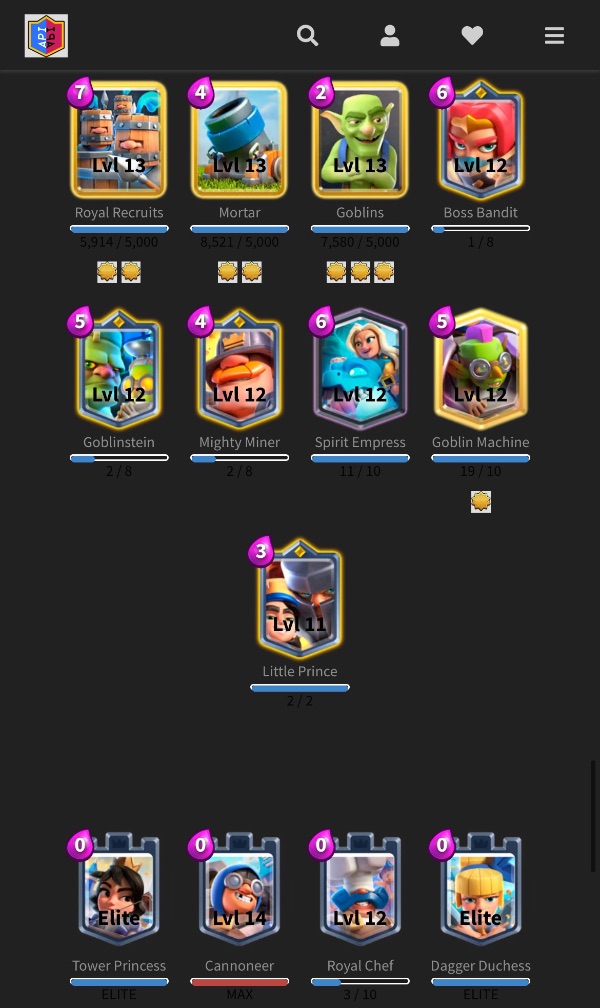This screenshot has width=600, height=1008.
Task: Open the player profile icon
Action: pyautogui.click(x=390, y=36)
